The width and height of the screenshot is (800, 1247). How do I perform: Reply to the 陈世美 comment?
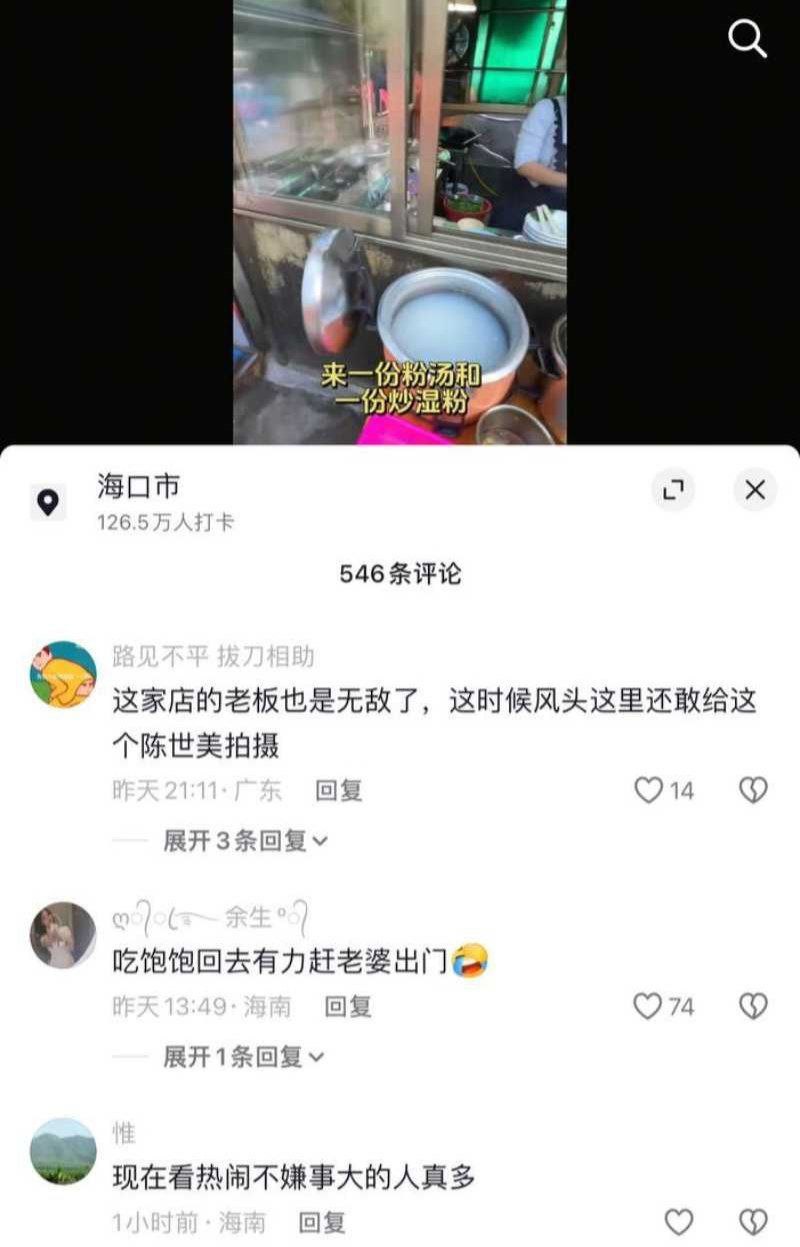point(338,791)
